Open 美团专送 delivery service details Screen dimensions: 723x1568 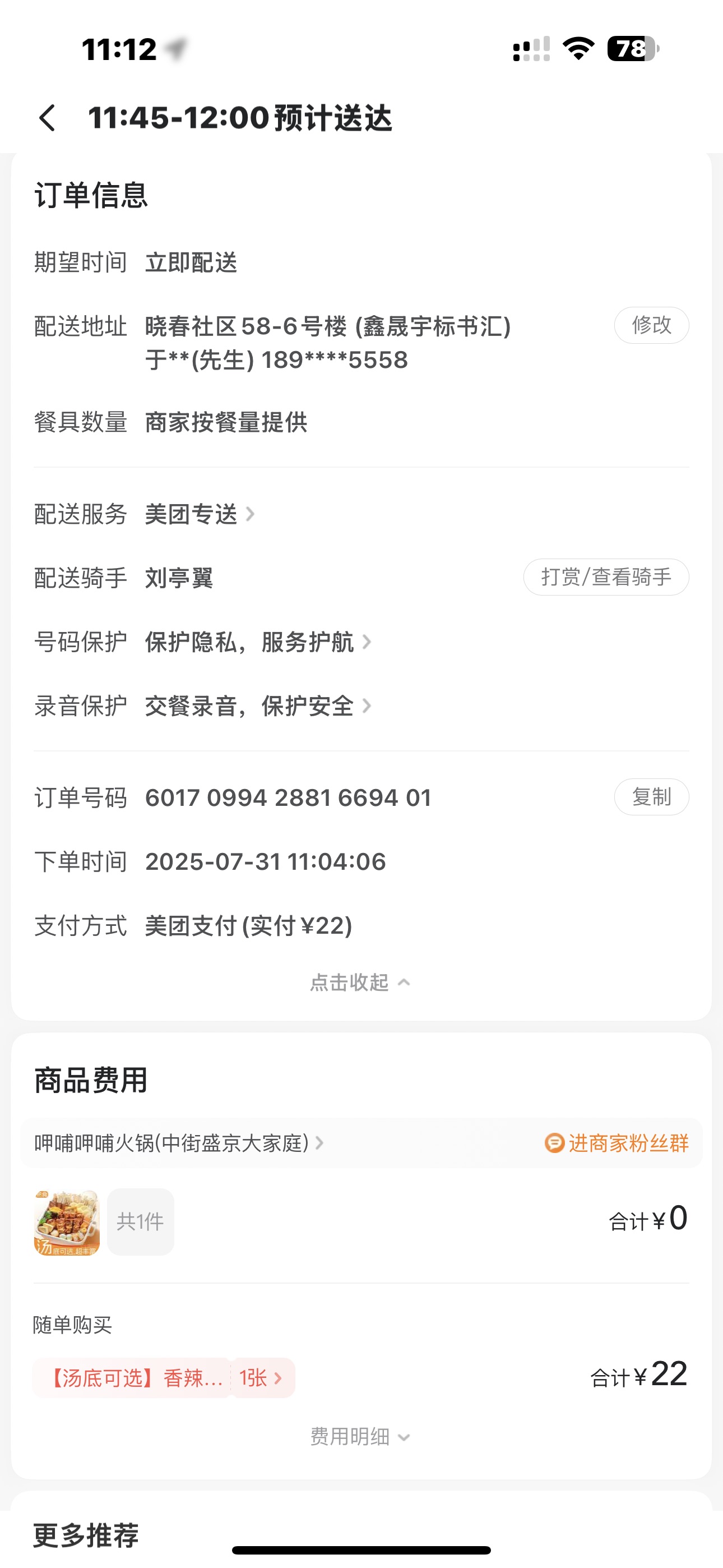[199, 514]
